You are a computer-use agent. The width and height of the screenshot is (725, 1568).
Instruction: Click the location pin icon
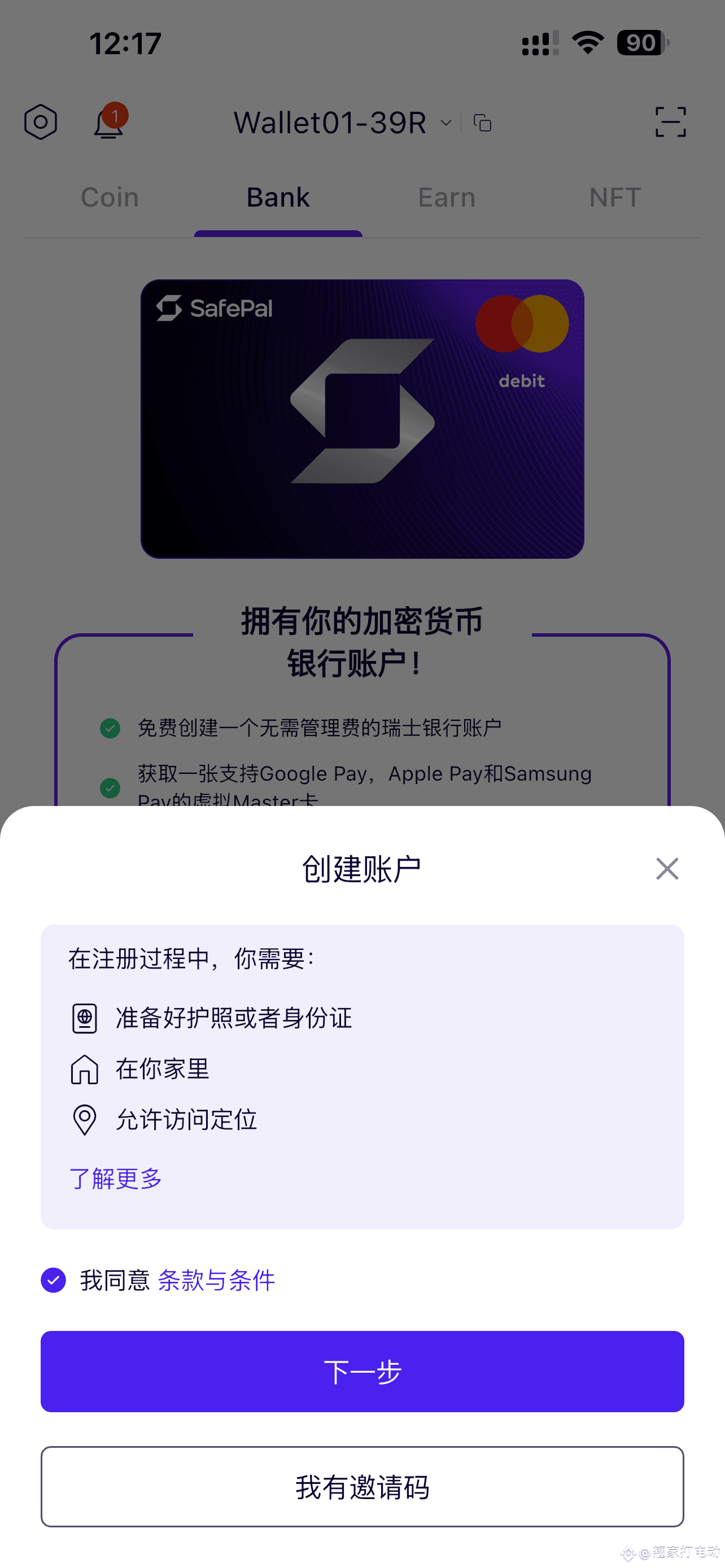85,1120
